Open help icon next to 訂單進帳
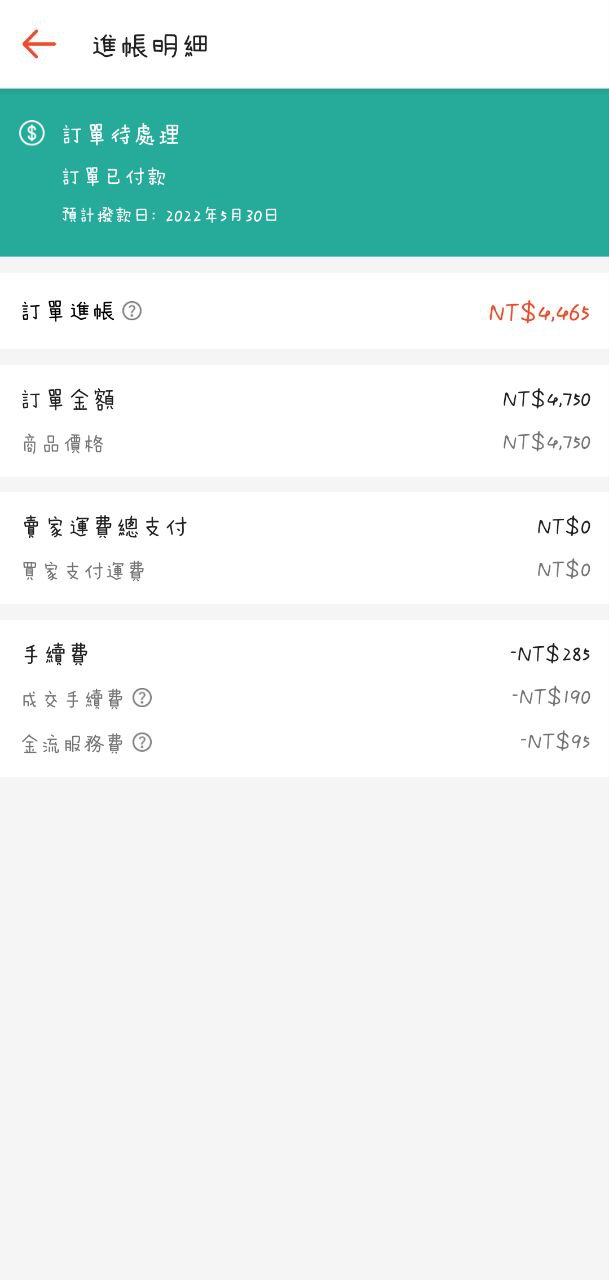 coord(132,311)
